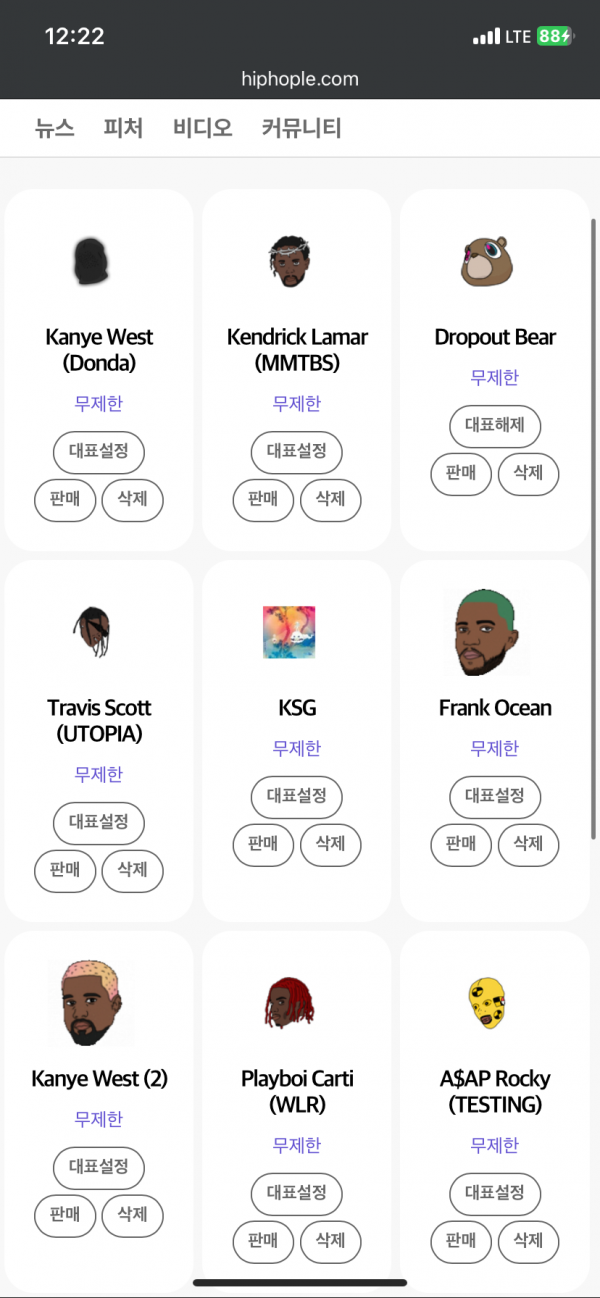
Task: Tap 대표설정 for Kendrick Lamar (MMTBS)
Action: click(296, 452)
